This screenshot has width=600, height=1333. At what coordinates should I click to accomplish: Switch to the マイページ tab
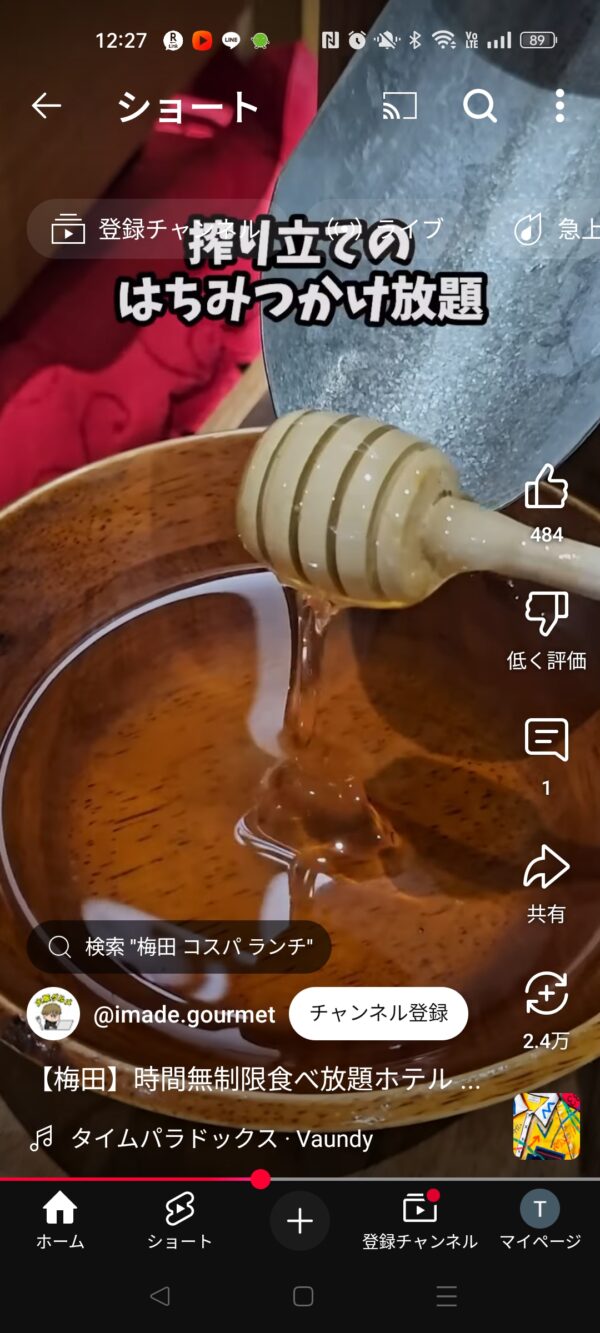(539, 1220)
